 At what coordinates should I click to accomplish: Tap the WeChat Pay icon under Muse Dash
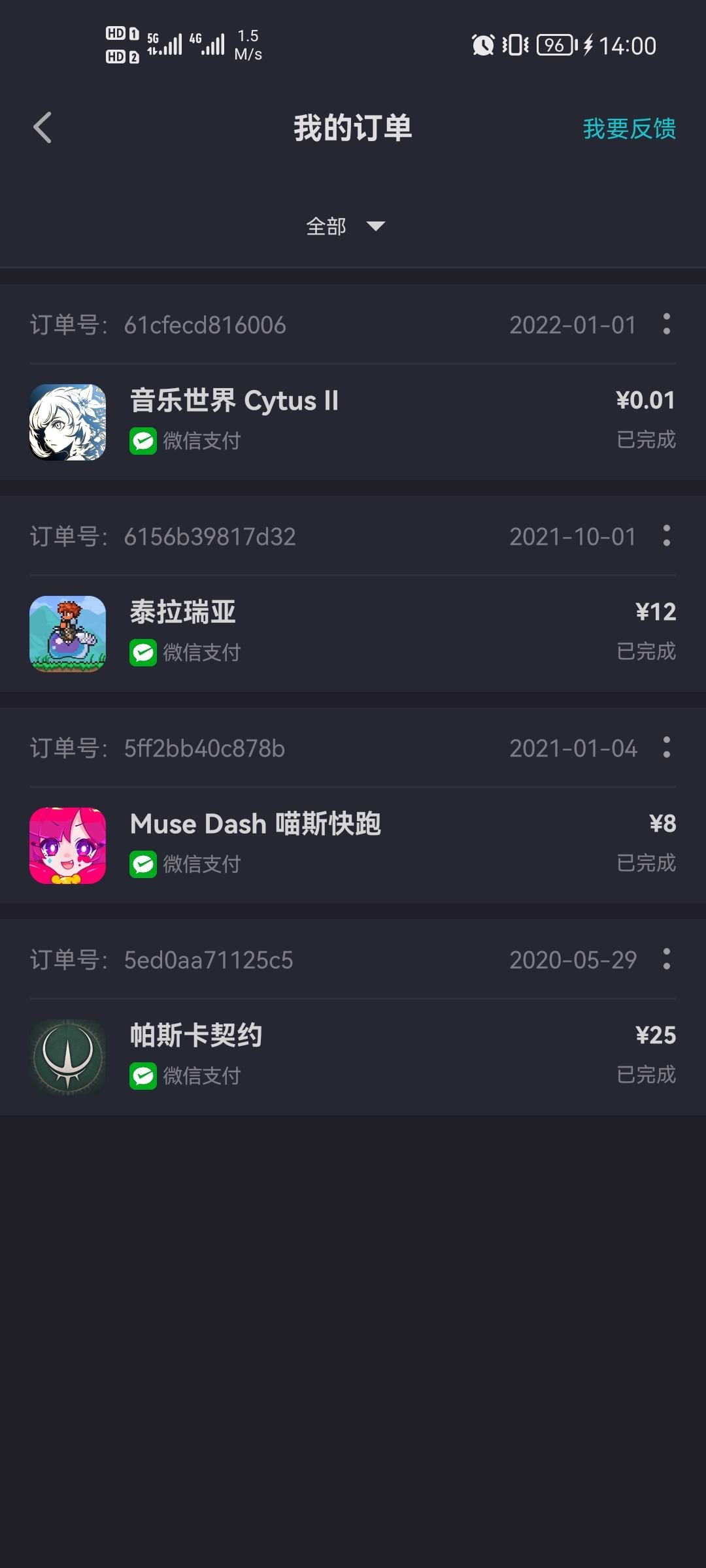(143, 864)
